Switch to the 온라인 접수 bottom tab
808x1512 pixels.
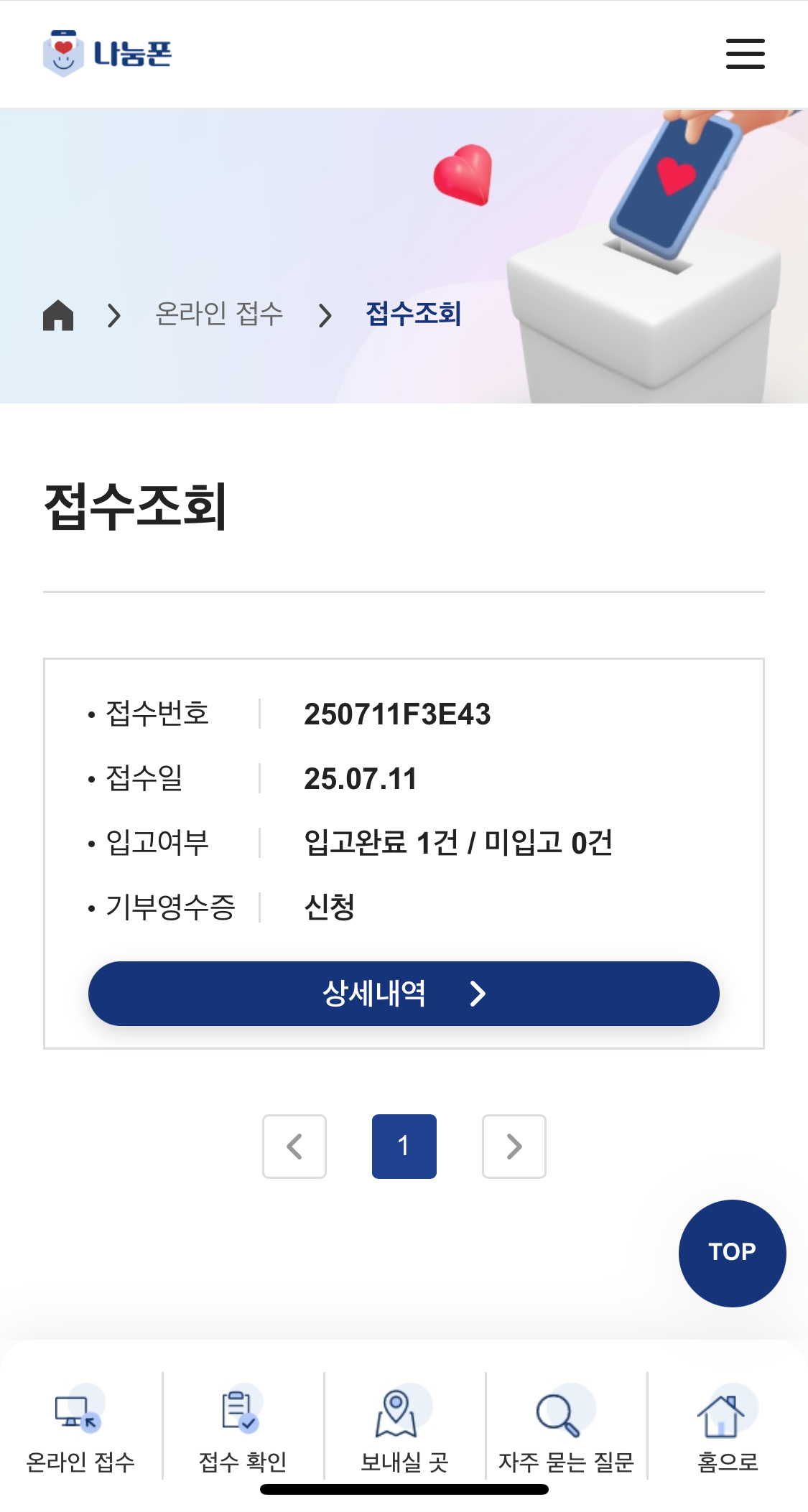pos(80,1429)
